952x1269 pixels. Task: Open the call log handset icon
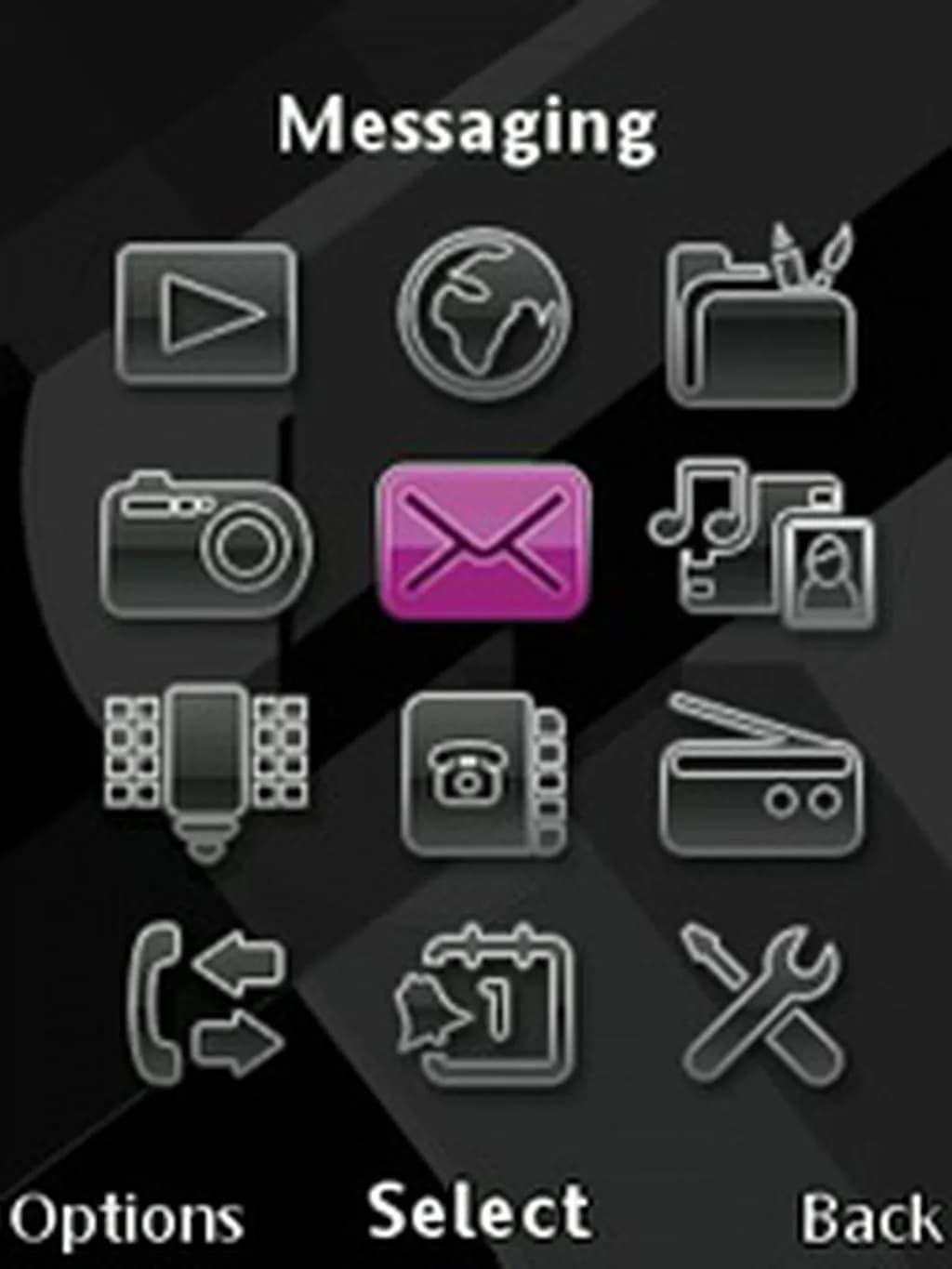pyautogui.click(x=205, y=1004)
